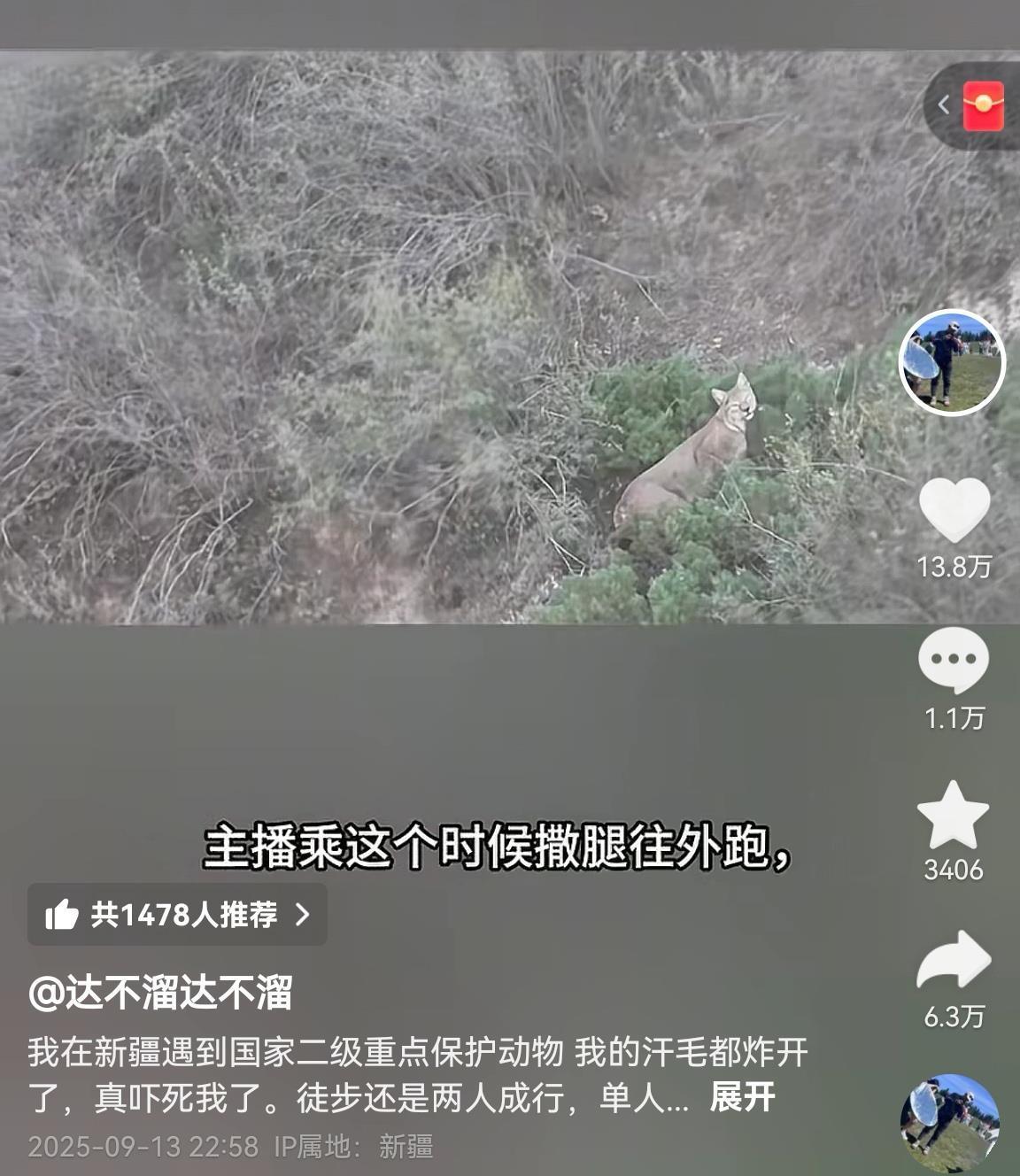
Task: Expand the caption with 展开
Action: point(742,1097)
